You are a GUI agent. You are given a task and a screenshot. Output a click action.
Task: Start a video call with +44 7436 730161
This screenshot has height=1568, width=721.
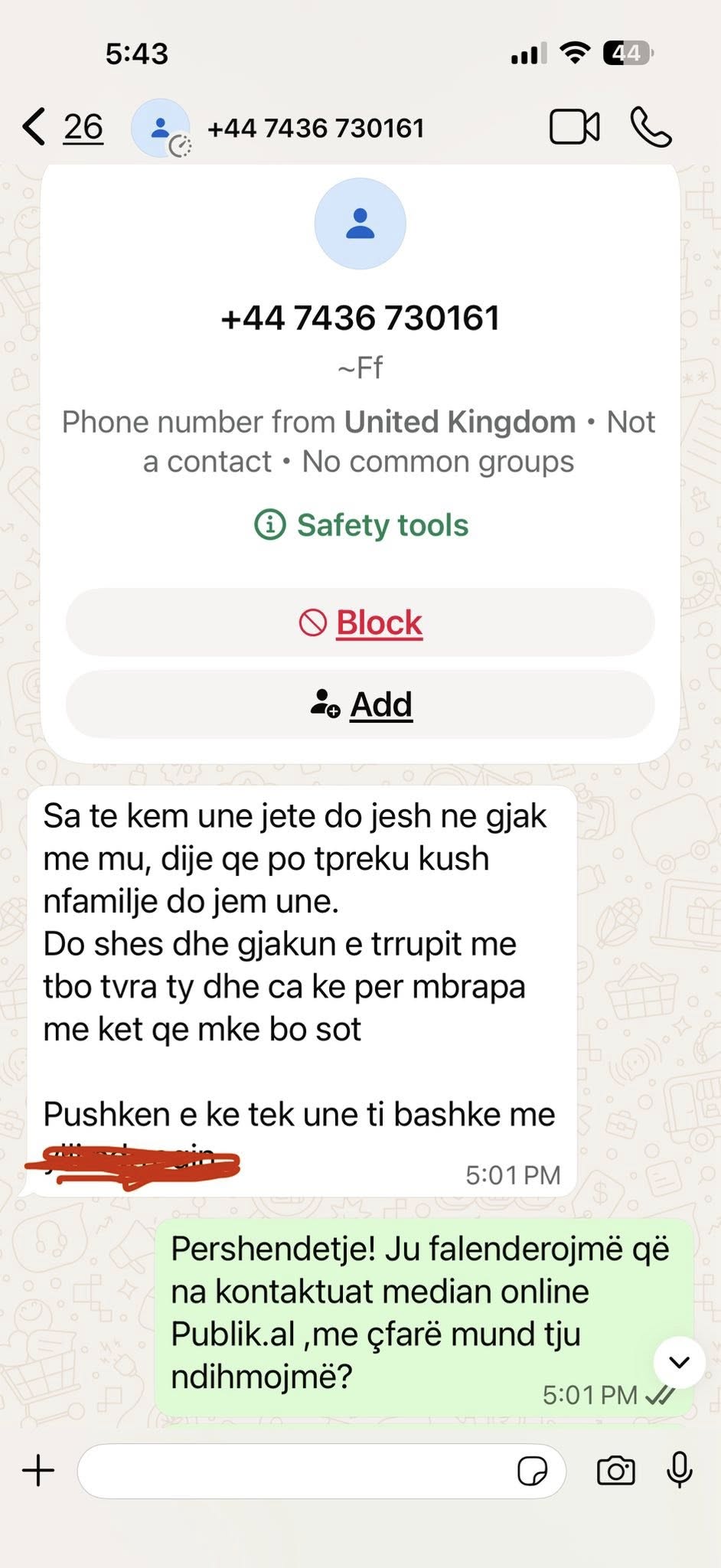pos(574,127)
